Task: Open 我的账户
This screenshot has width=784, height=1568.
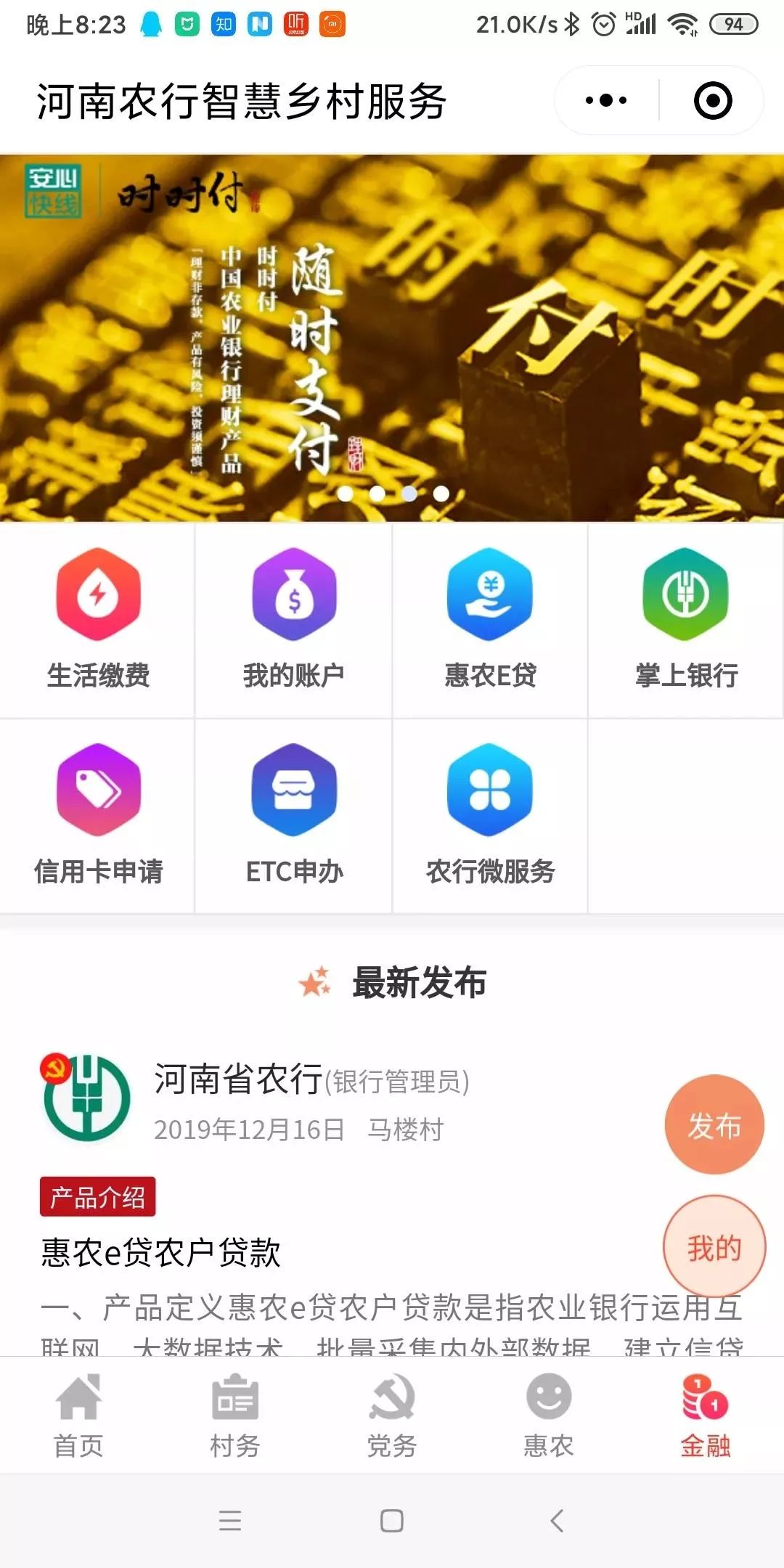Action: click(294, 619)
